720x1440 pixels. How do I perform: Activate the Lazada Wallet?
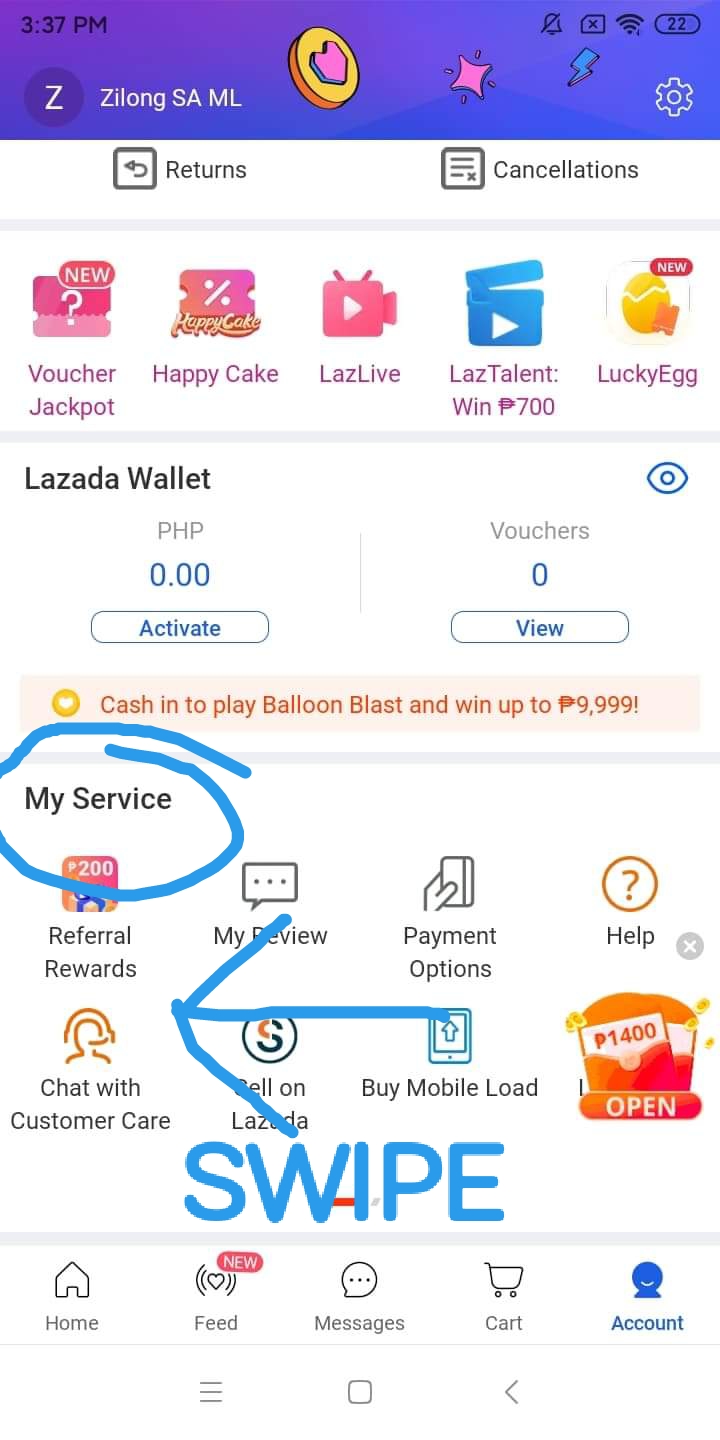click(x=180, y=628)
